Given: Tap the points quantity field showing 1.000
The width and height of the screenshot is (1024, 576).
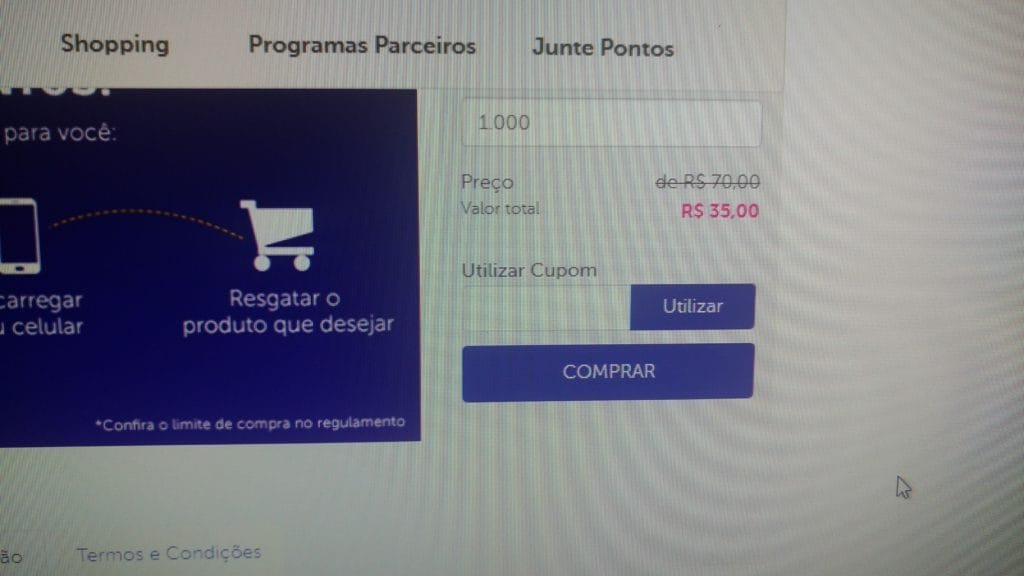Looking at the screenshot, I should click(611, 124).
